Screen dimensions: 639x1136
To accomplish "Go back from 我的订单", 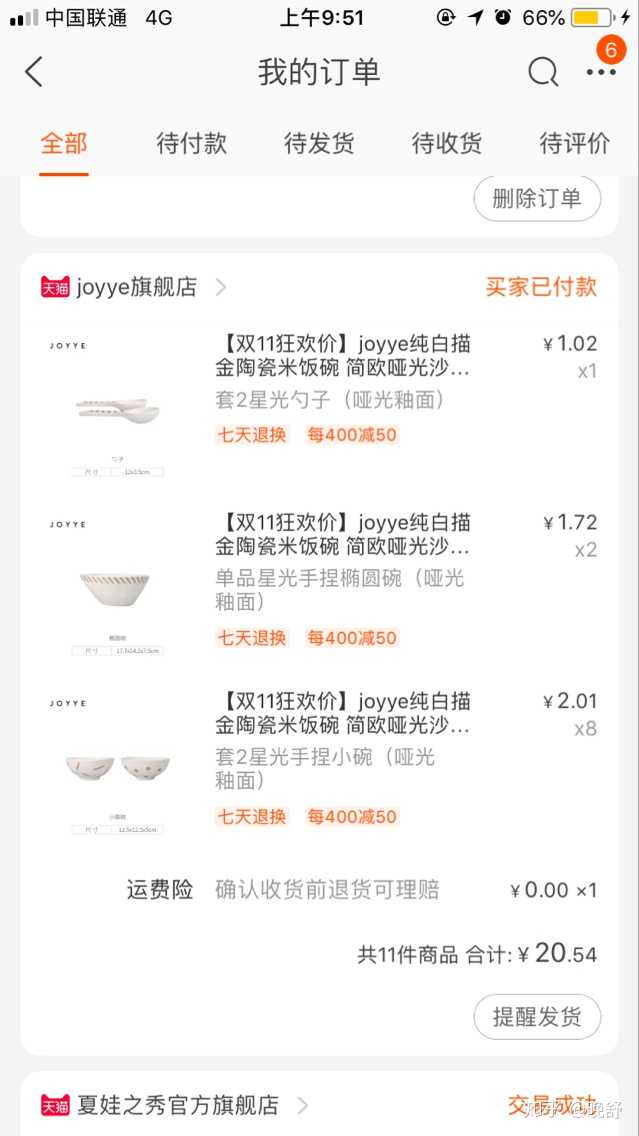I will coord(34,72).
